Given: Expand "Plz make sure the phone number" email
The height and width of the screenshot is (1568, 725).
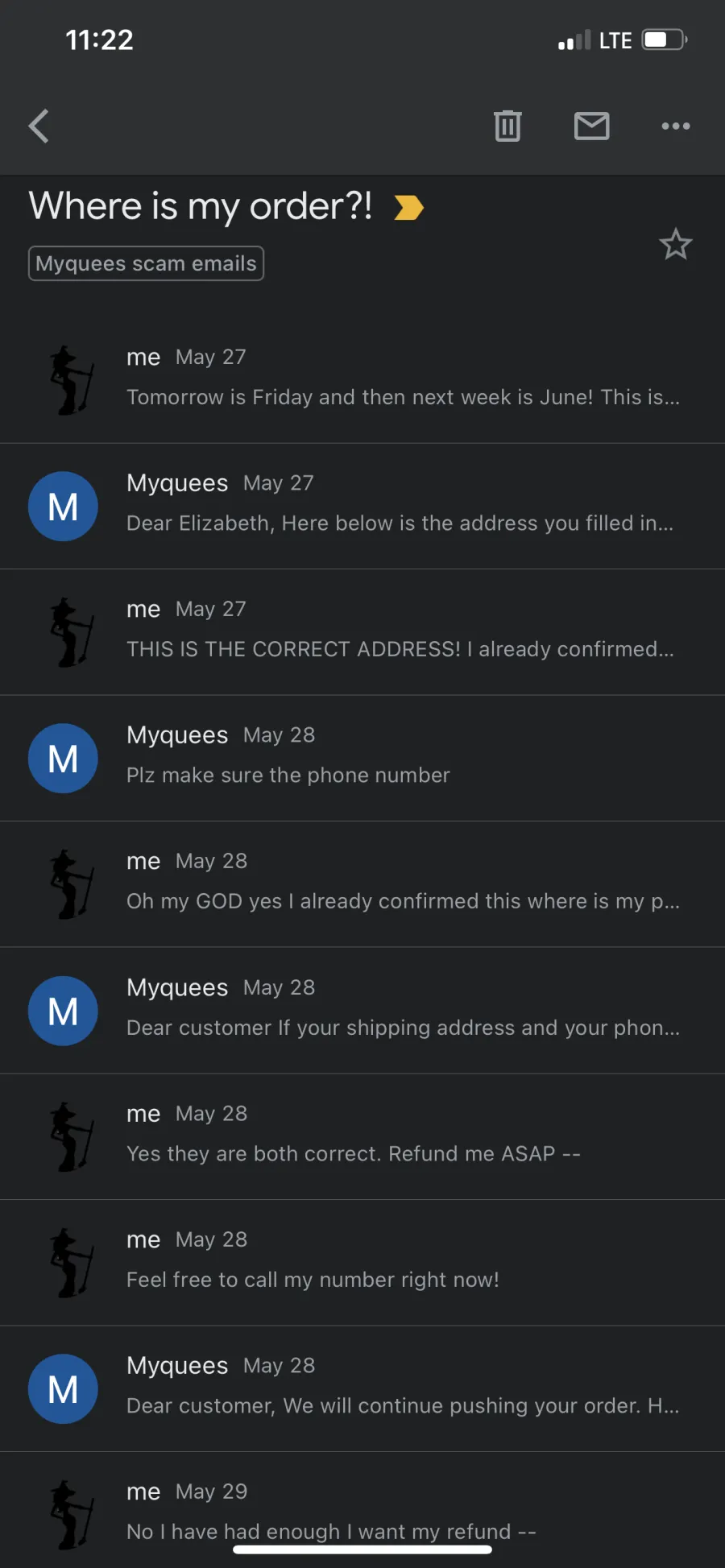Looking at the screenshot, I should click(362, 759).
